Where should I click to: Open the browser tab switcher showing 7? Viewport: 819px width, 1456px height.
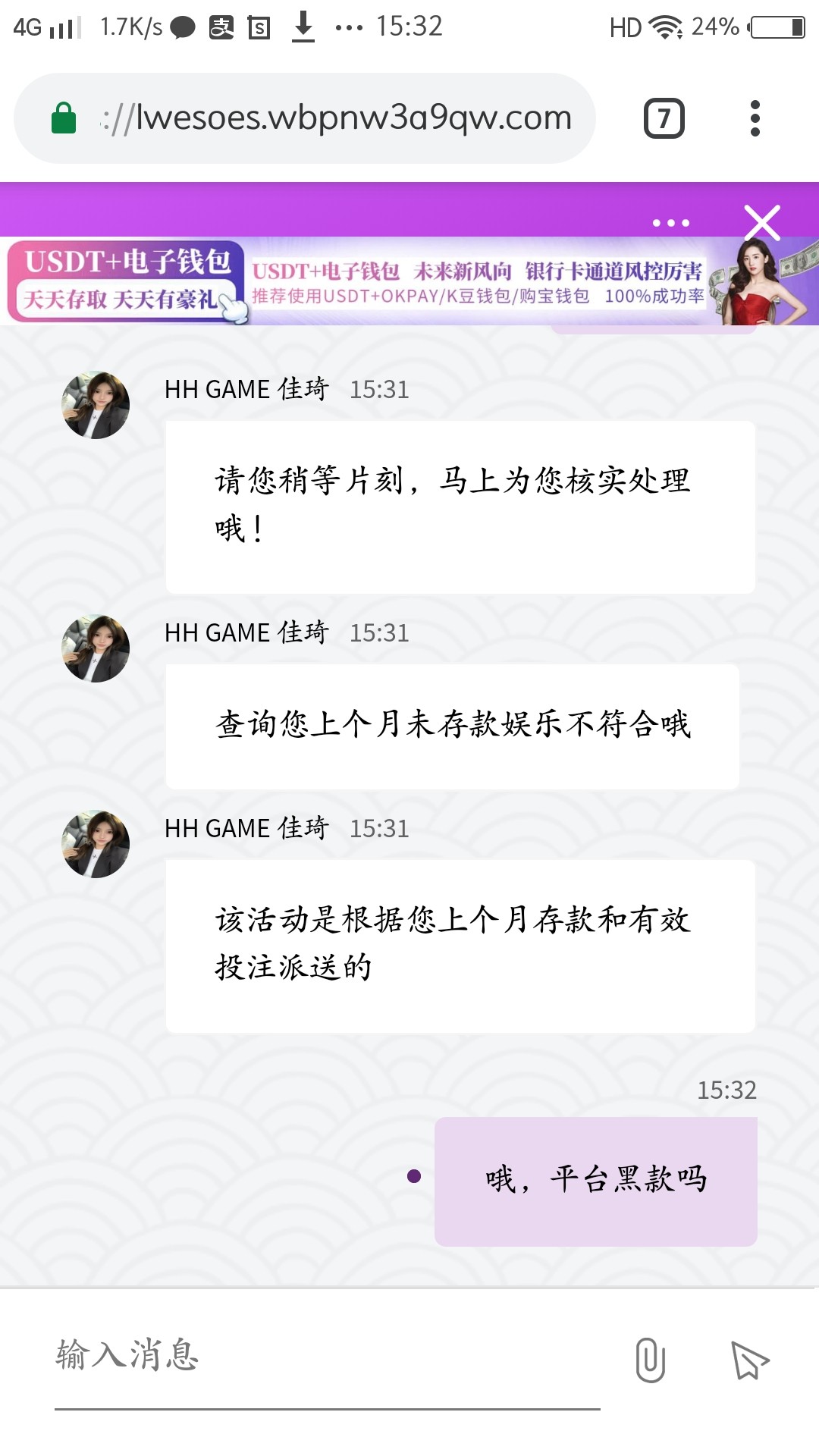pyautogui.click(x=664, y=118)
